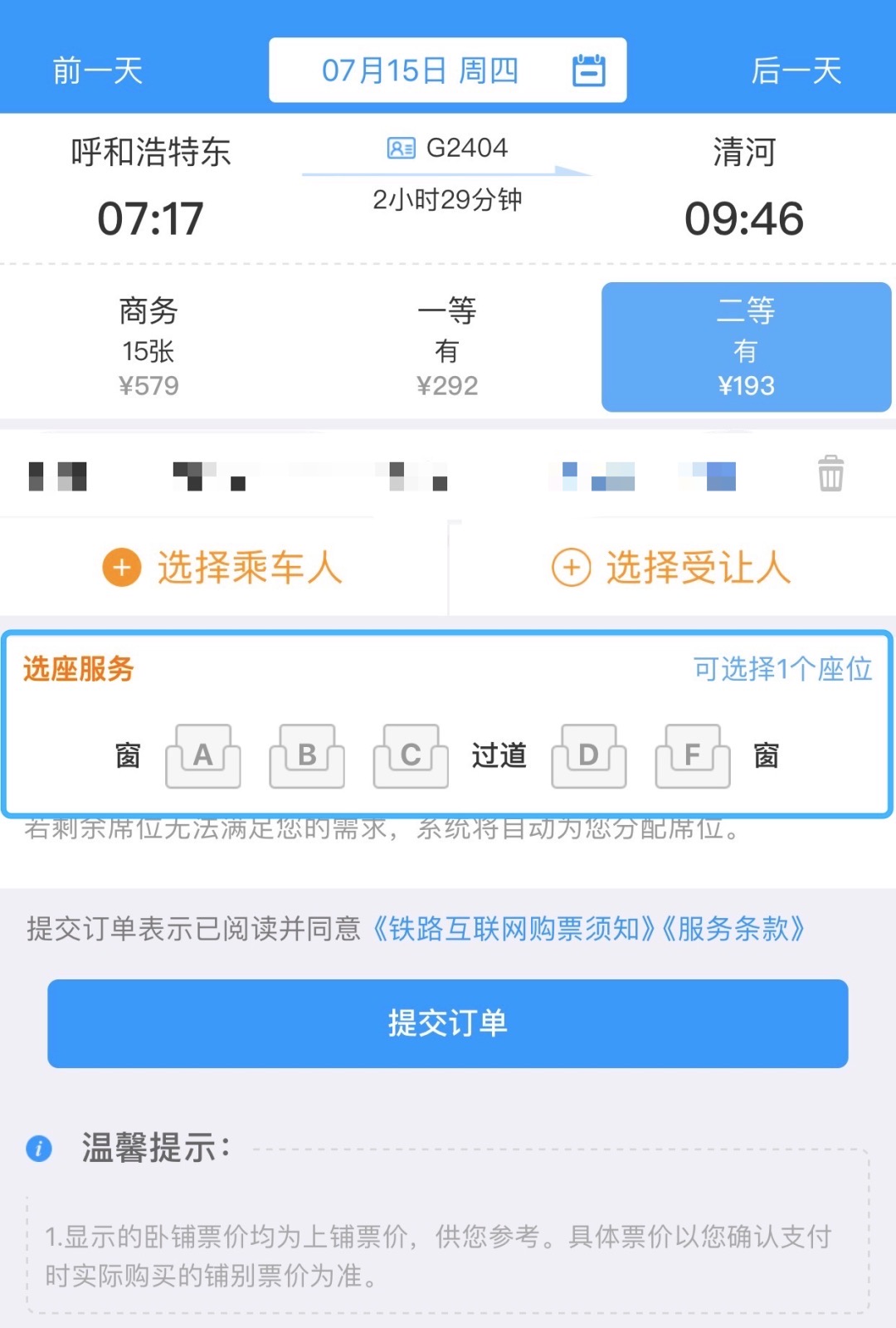
Task: Toggle seat B selection
Action: tap(305, 756)
